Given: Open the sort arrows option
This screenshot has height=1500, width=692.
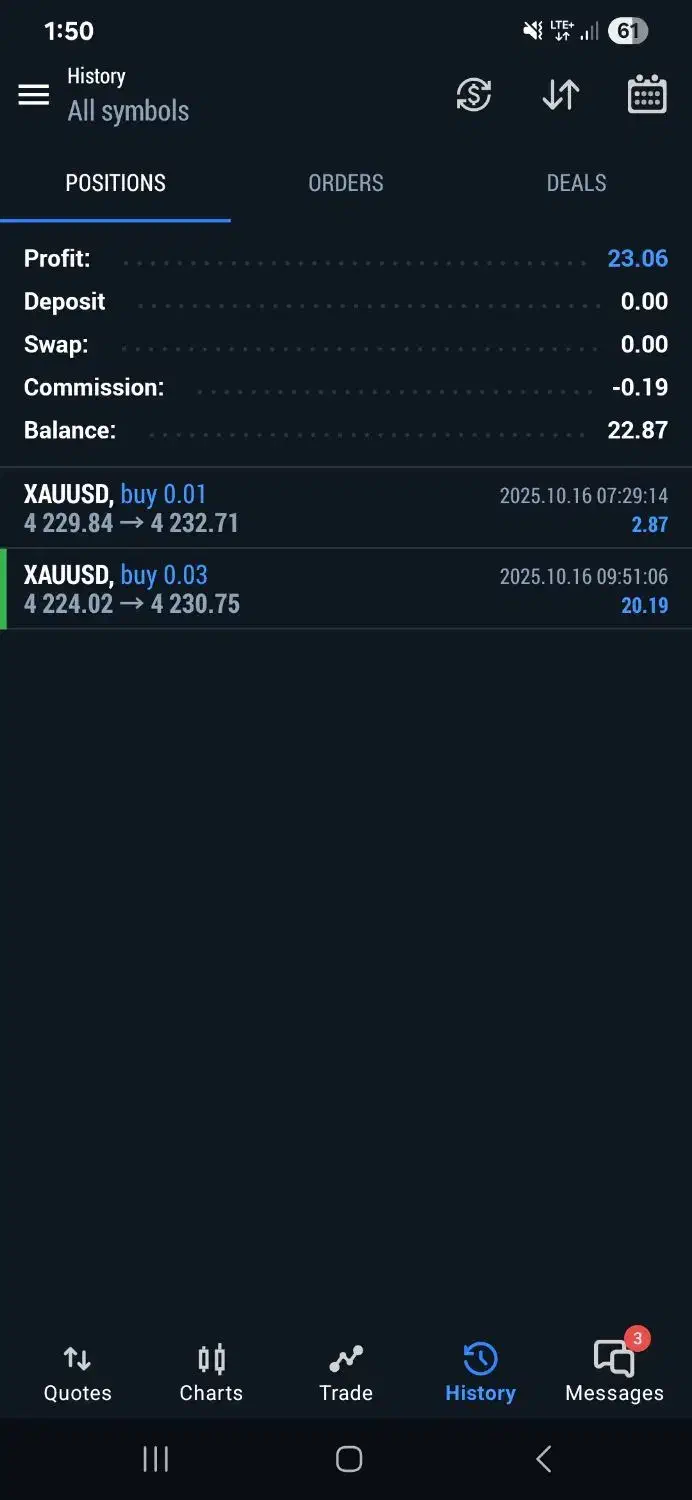Looking at the screenshot, I should [x=560, y=95].
